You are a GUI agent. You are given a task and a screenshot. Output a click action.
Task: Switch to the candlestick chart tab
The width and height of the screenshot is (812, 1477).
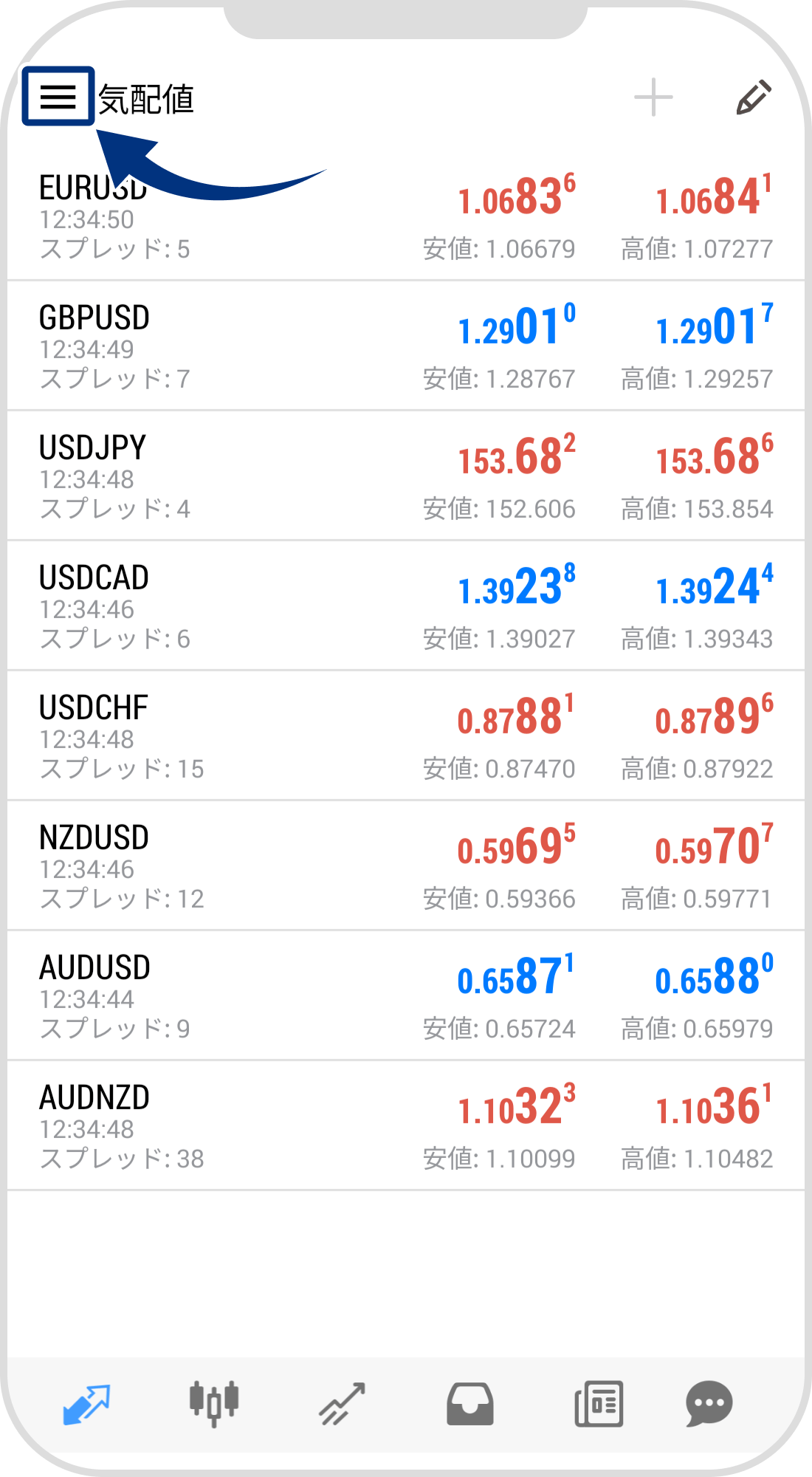(214, 1403)
